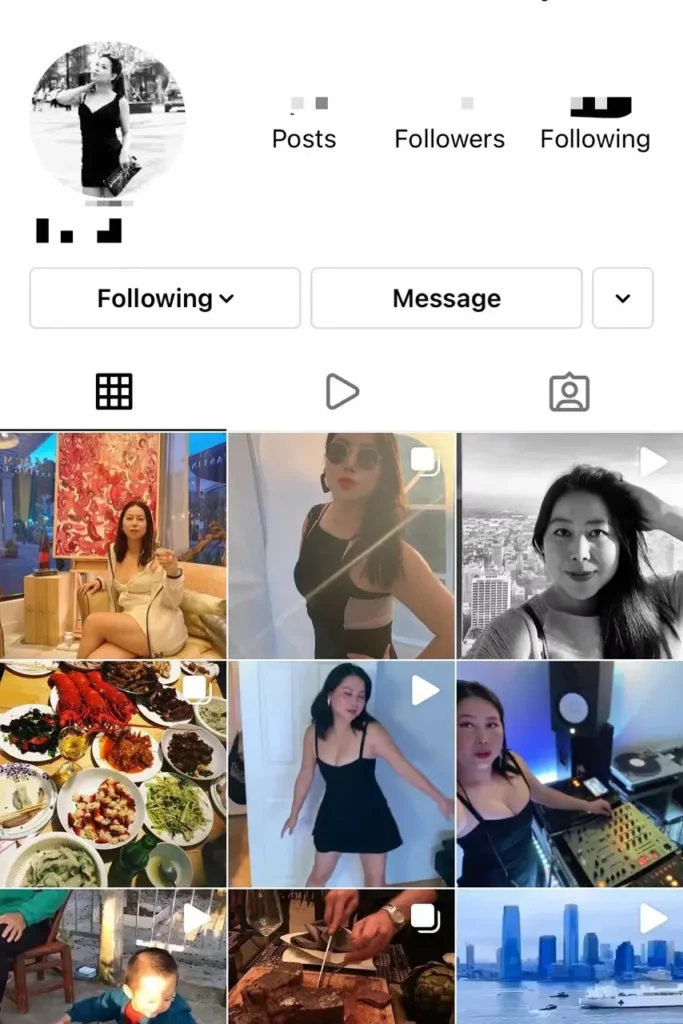Switch to the posts grid tab
The width and height of the screenshot is (683, 1024).
click(114, 392)
